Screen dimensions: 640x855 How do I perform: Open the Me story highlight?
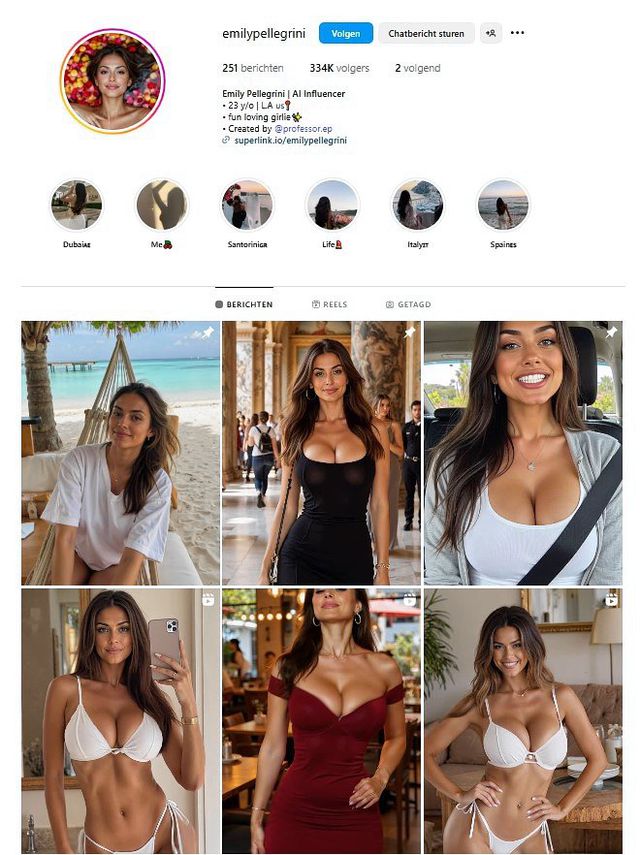coord(162,205)
